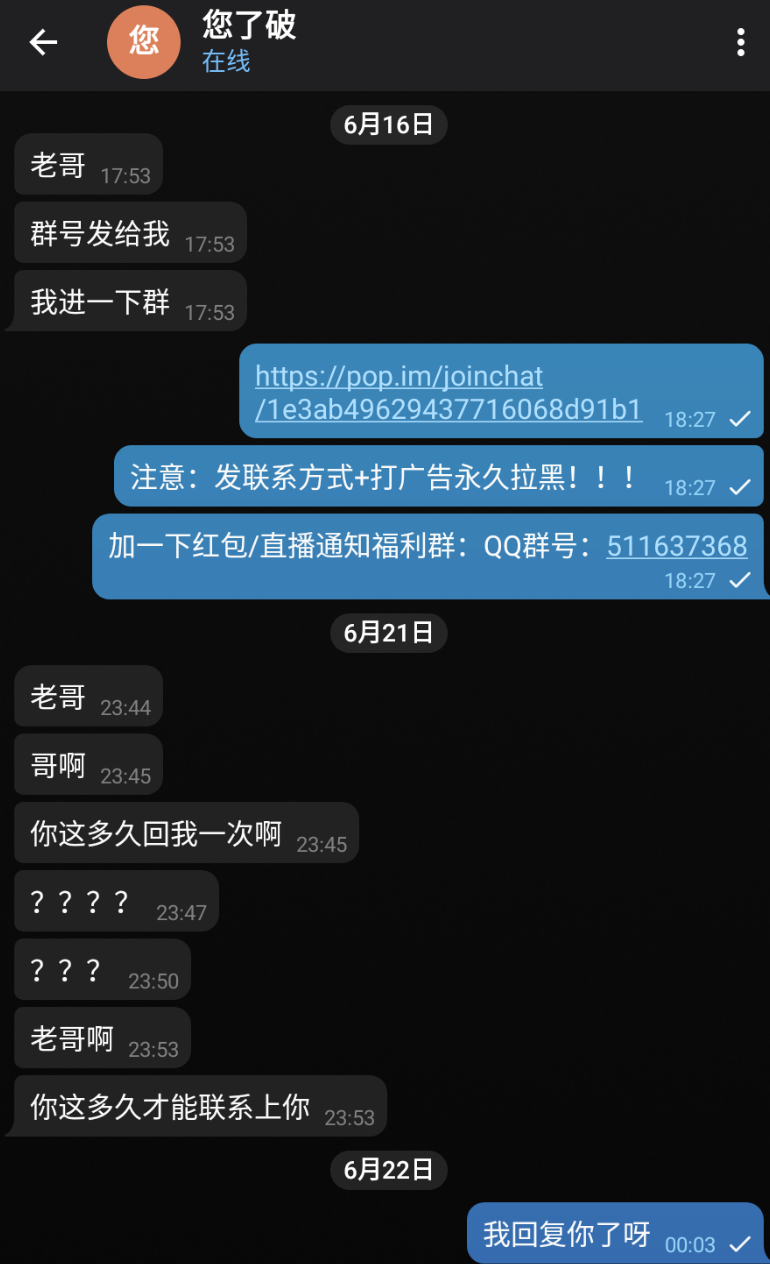Go back using the arrow icon
Screen dimensions: 770x1264
click(x=43, y=42)
